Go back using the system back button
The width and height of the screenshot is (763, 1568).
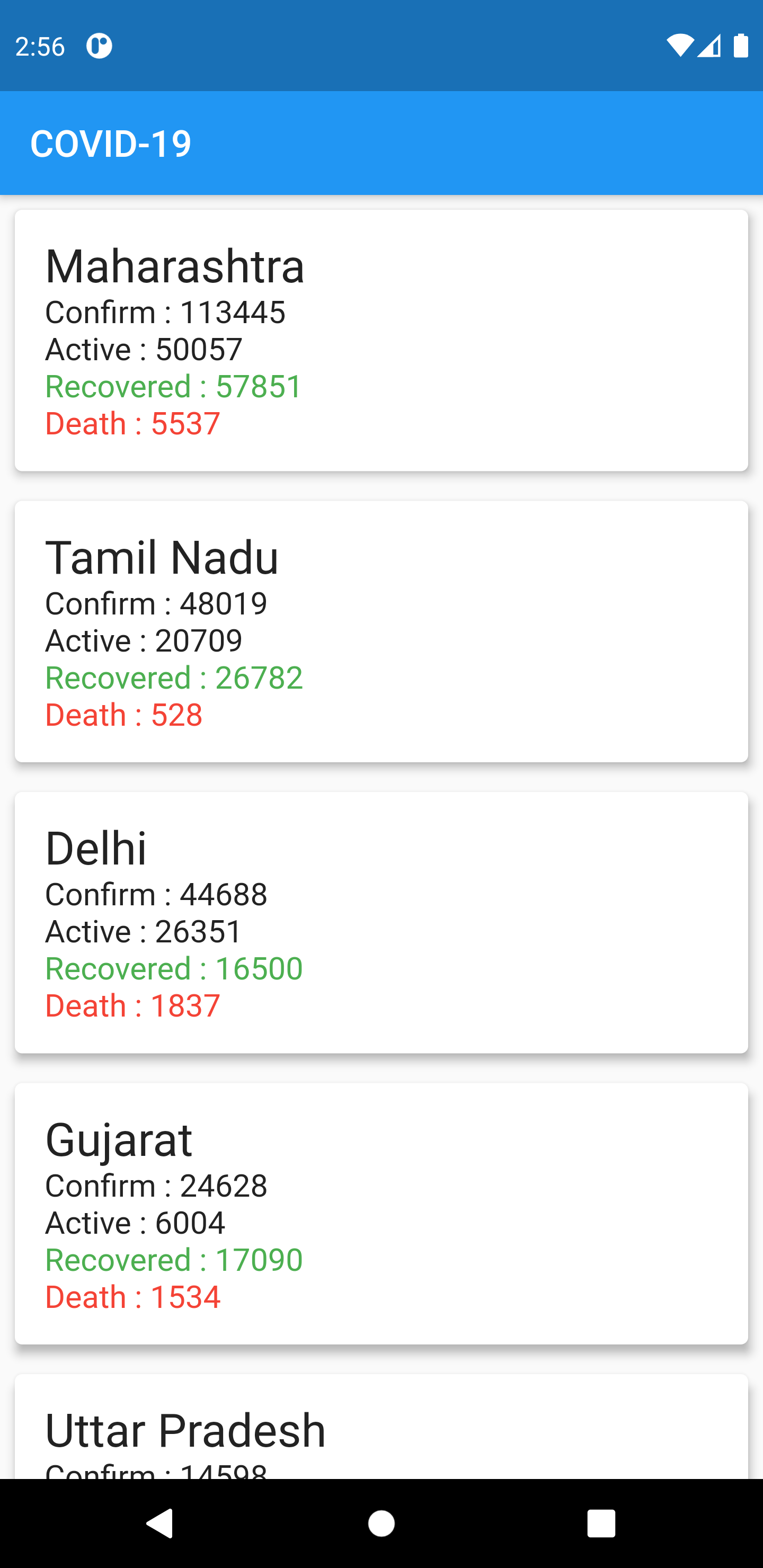tap(160, 1524)
